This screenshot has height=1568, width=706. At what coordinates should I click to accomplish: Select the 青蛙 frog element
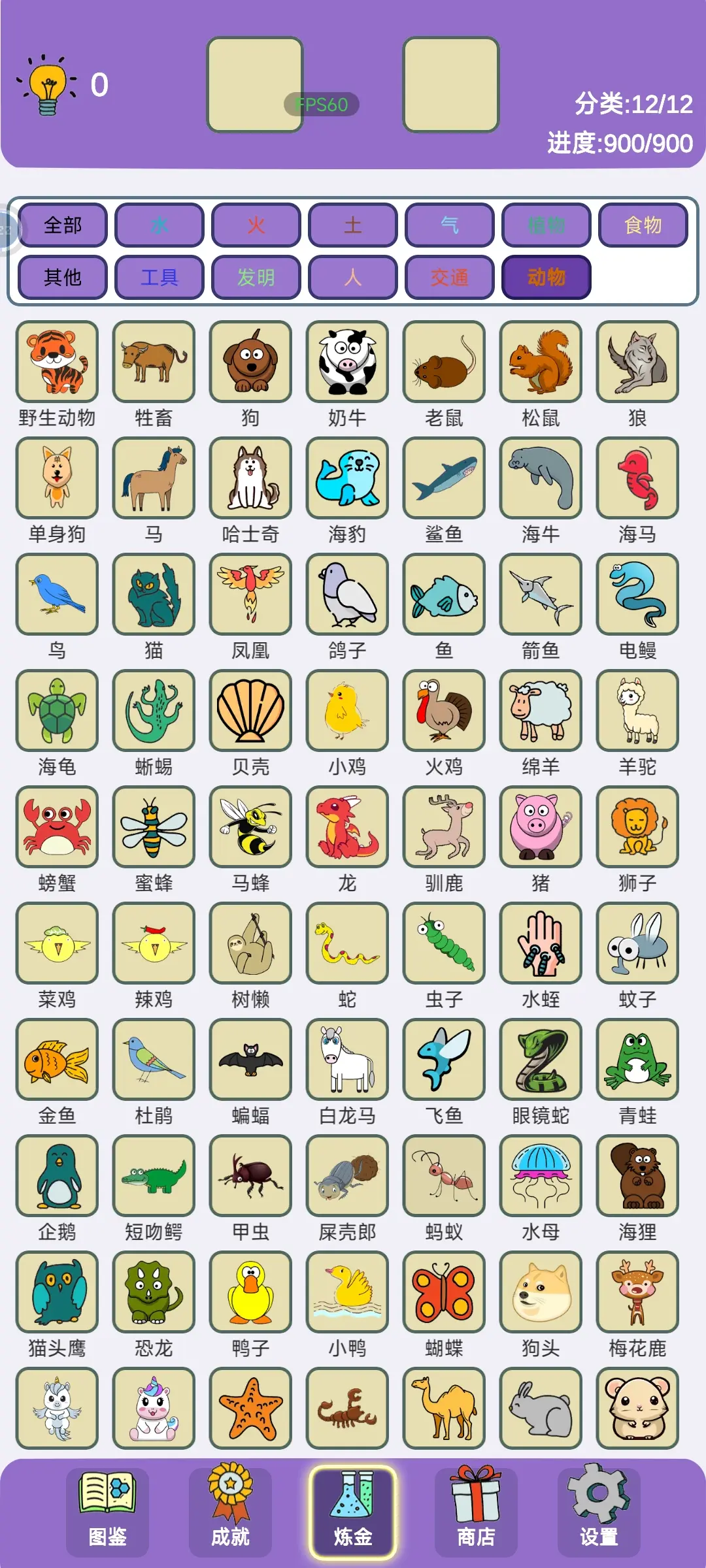tap(637, 1060)
